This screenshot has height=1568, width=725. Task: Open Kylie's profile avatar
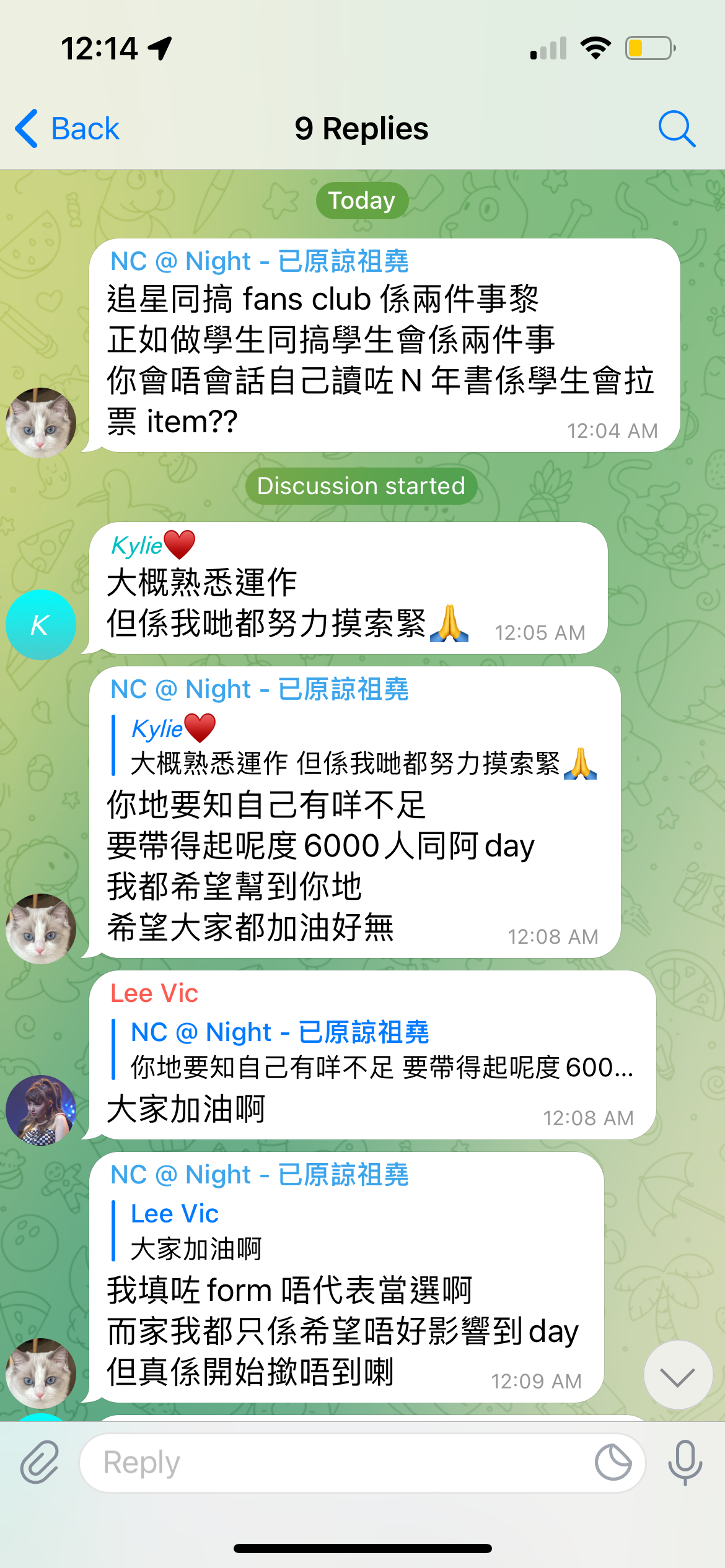[x=41, y=624]
